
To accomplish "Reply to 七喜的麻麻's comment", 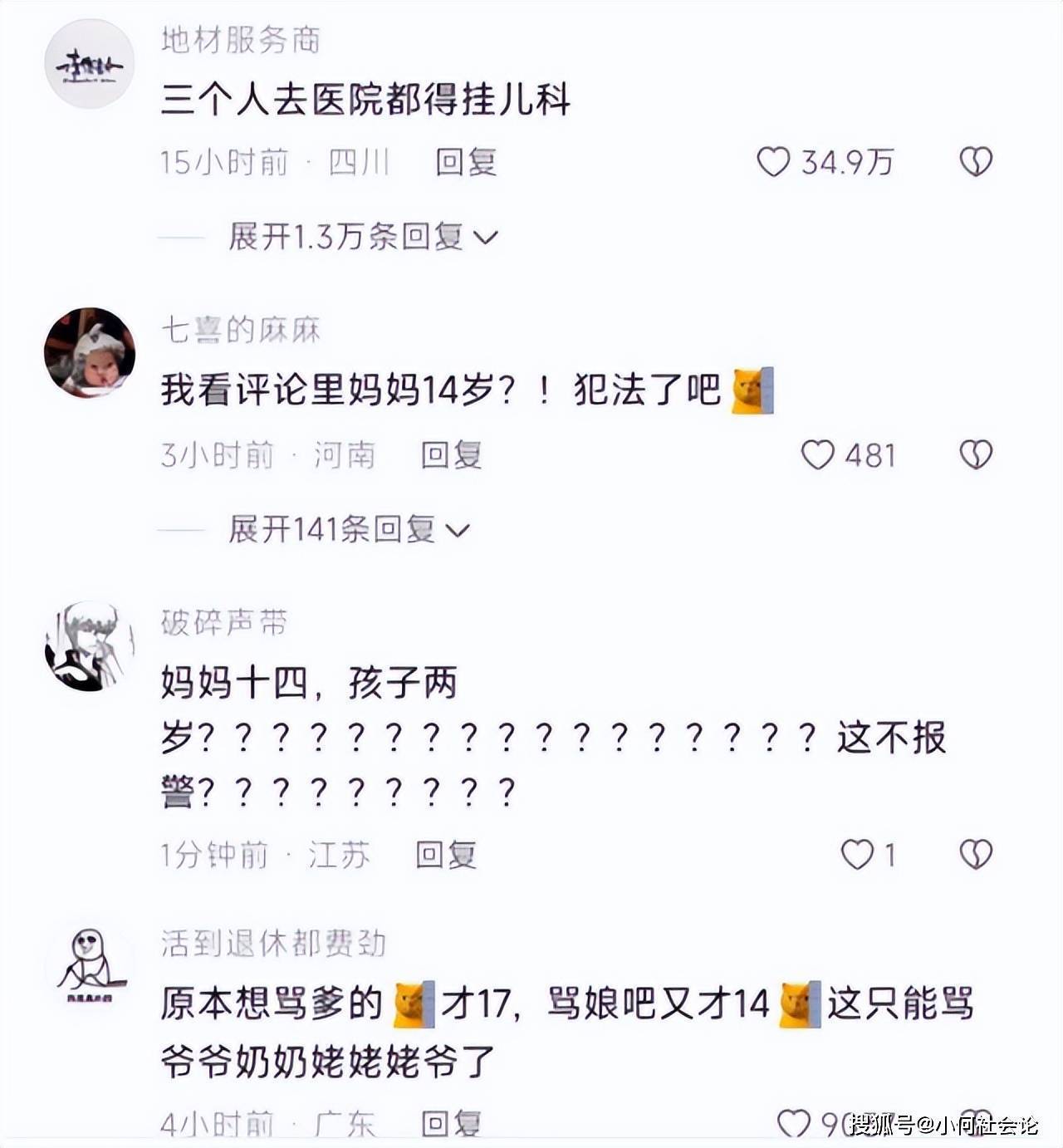I will (451, 455).
